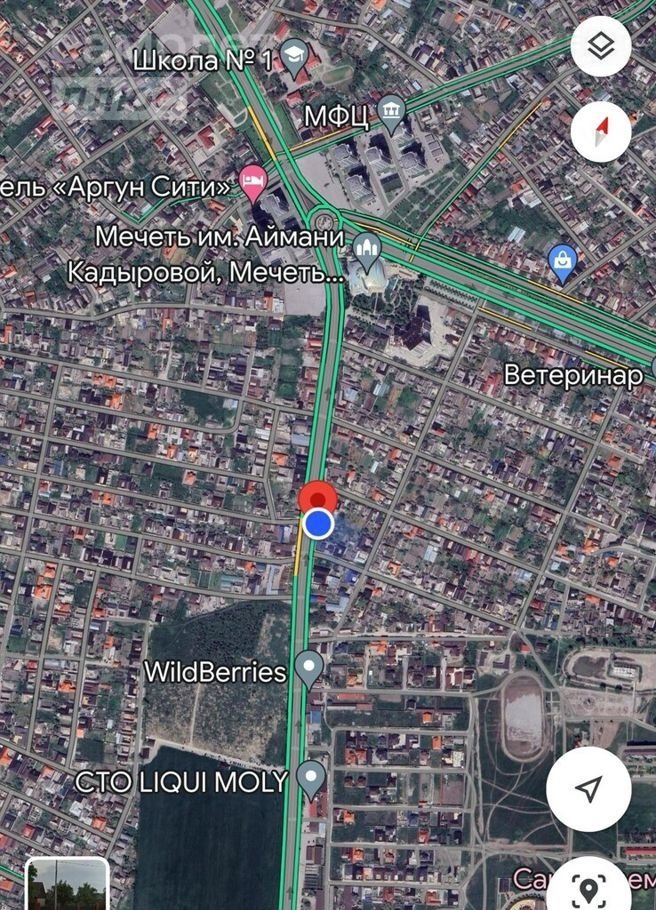Open the map layers selector
The width and height of the screenshot is (656, 910).
[601, 46]
